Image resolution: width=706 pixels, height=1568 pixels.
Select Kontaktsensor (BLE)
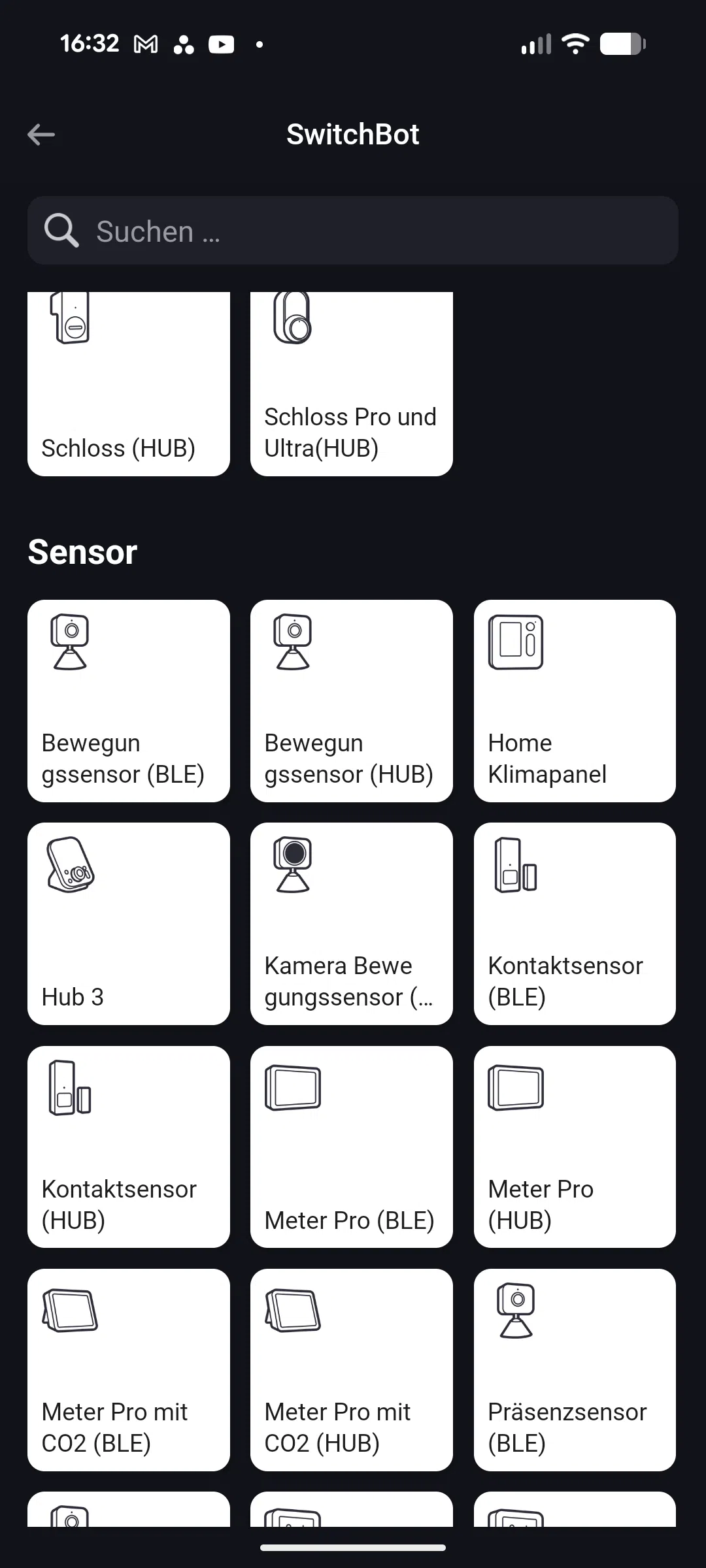click(575, 924)
